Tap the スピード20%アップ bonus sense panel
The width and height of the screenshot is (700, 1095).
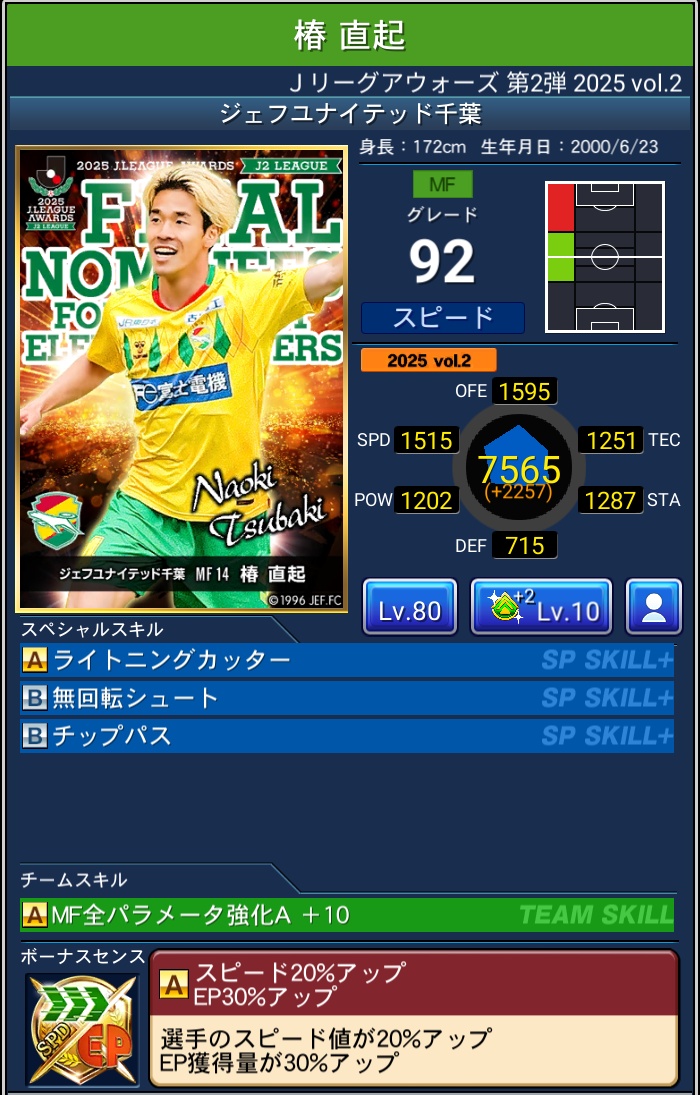413,1017
